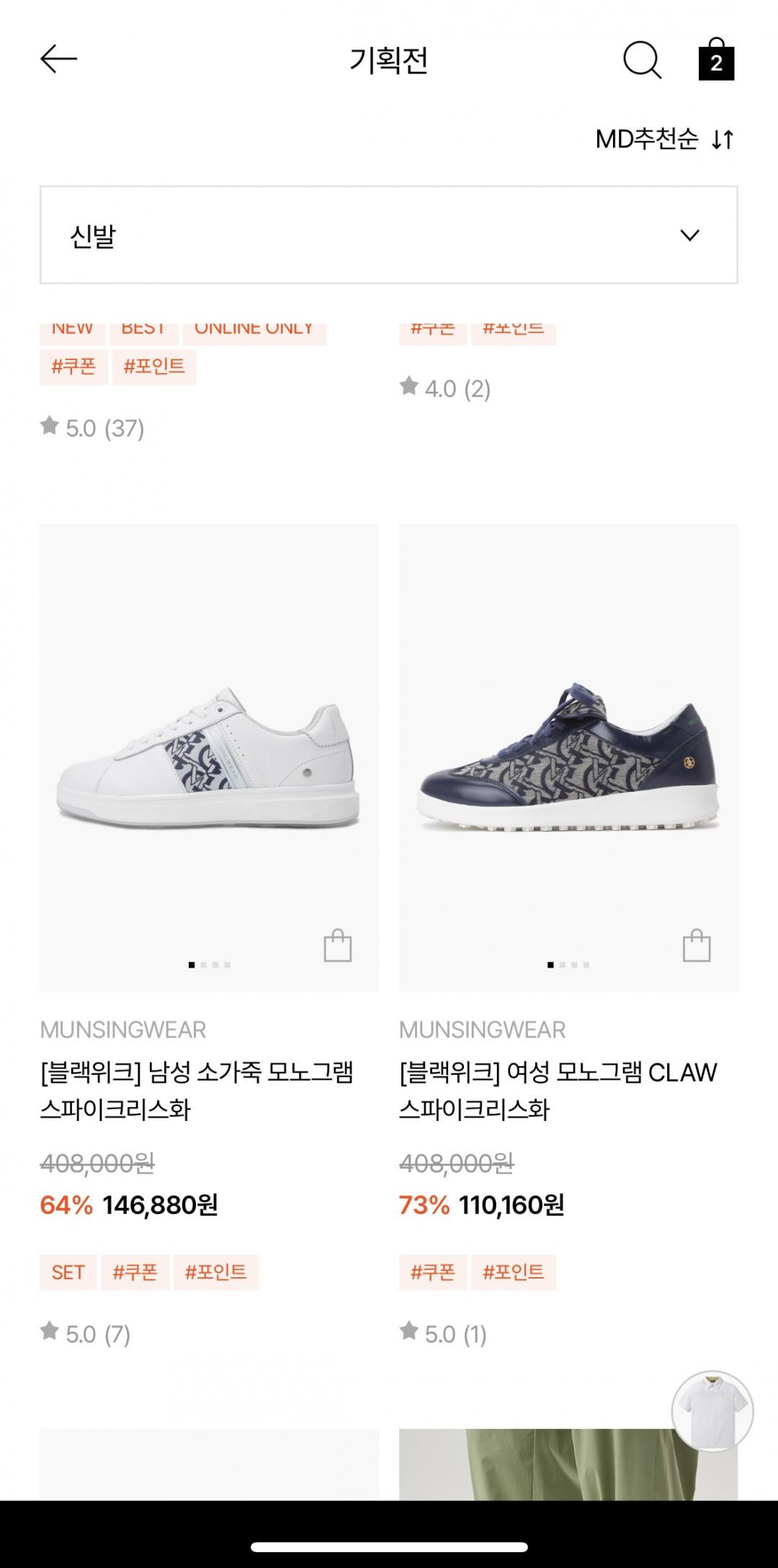Open the shopping bag with 2 items

(716, 60)
